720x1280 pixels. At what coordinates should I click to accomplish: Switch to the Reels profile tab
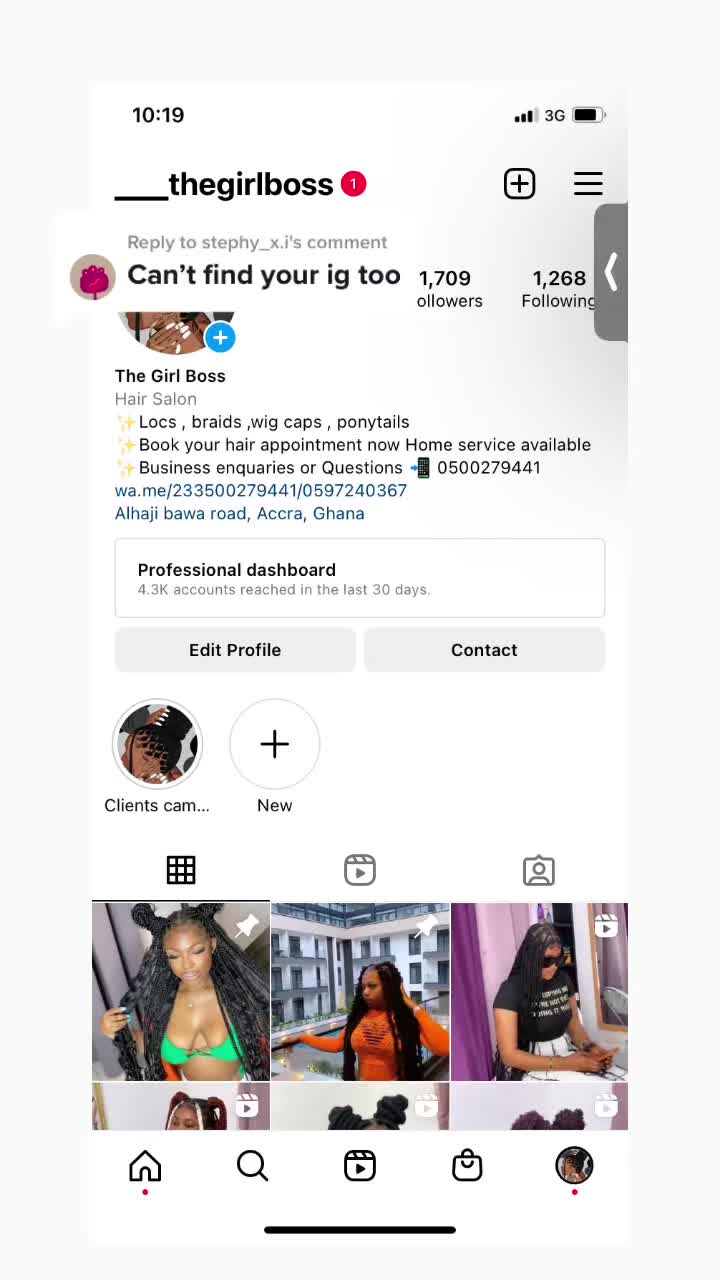point(360,870)
